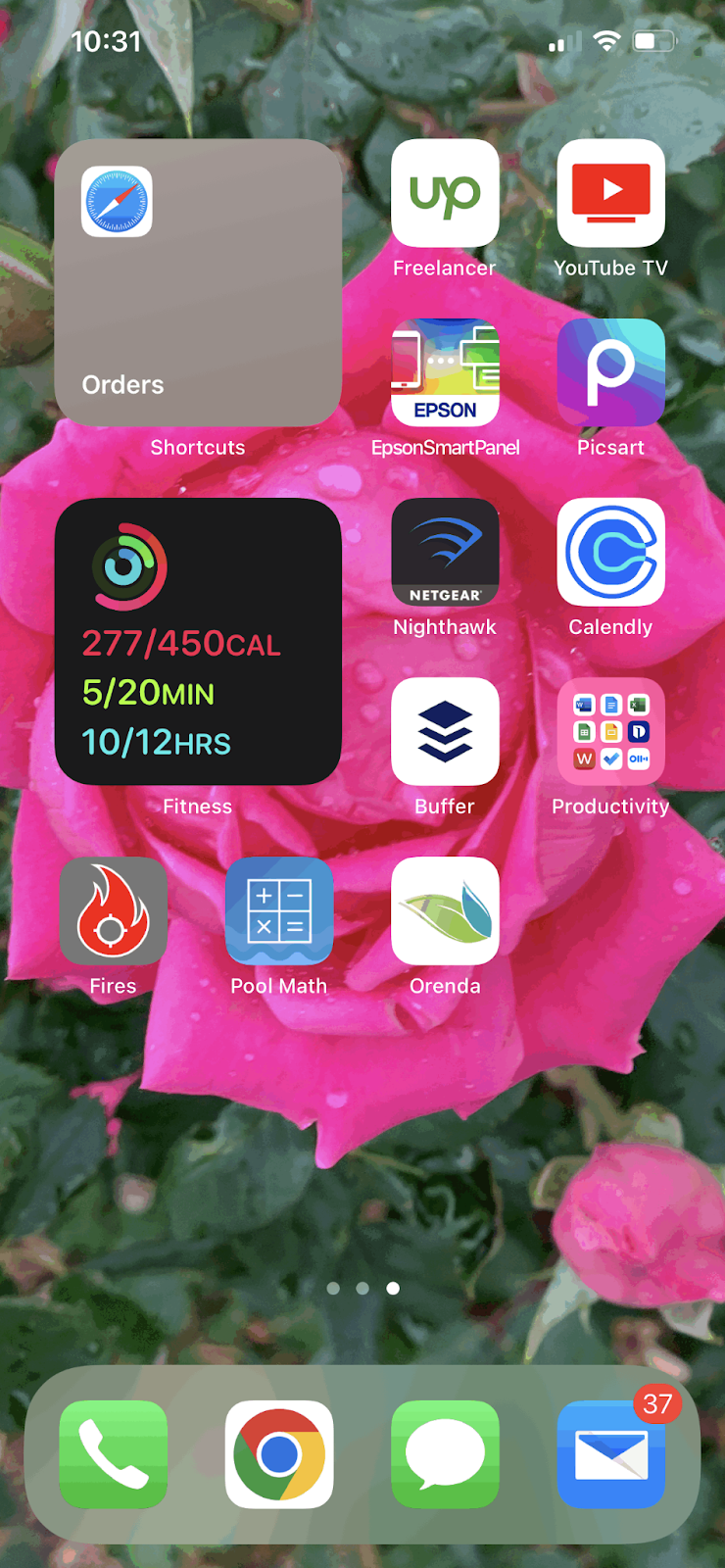Open the Fires app

click(x=113, y=910)
